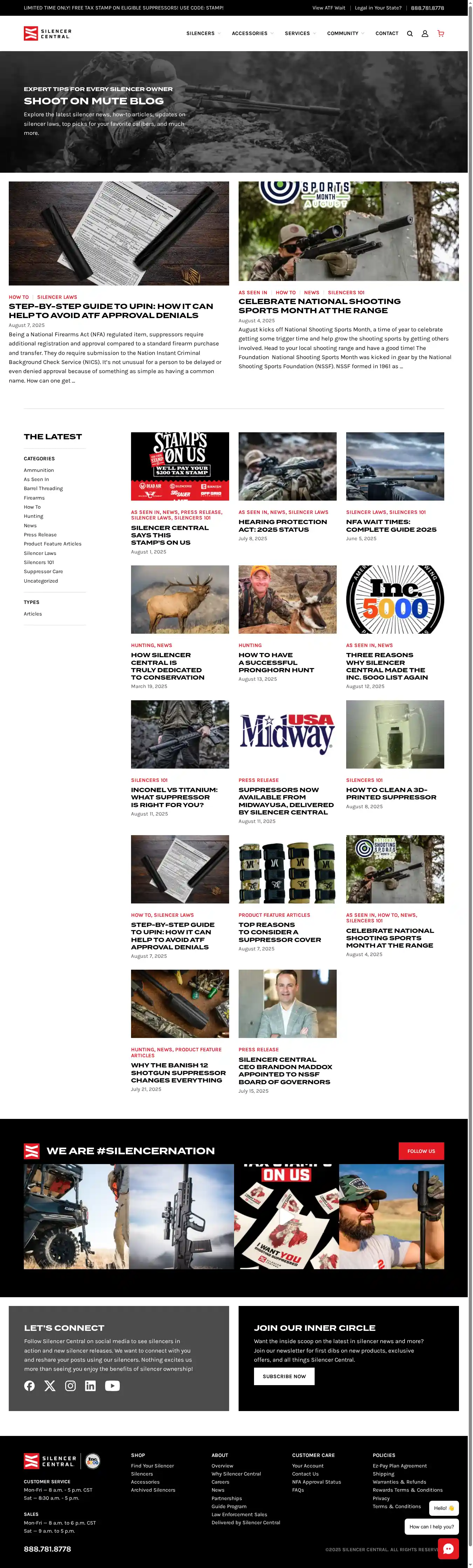The image size is (473, 1568).
Task: Tap the Follow Us button
Action: [x=421, y=1151]
